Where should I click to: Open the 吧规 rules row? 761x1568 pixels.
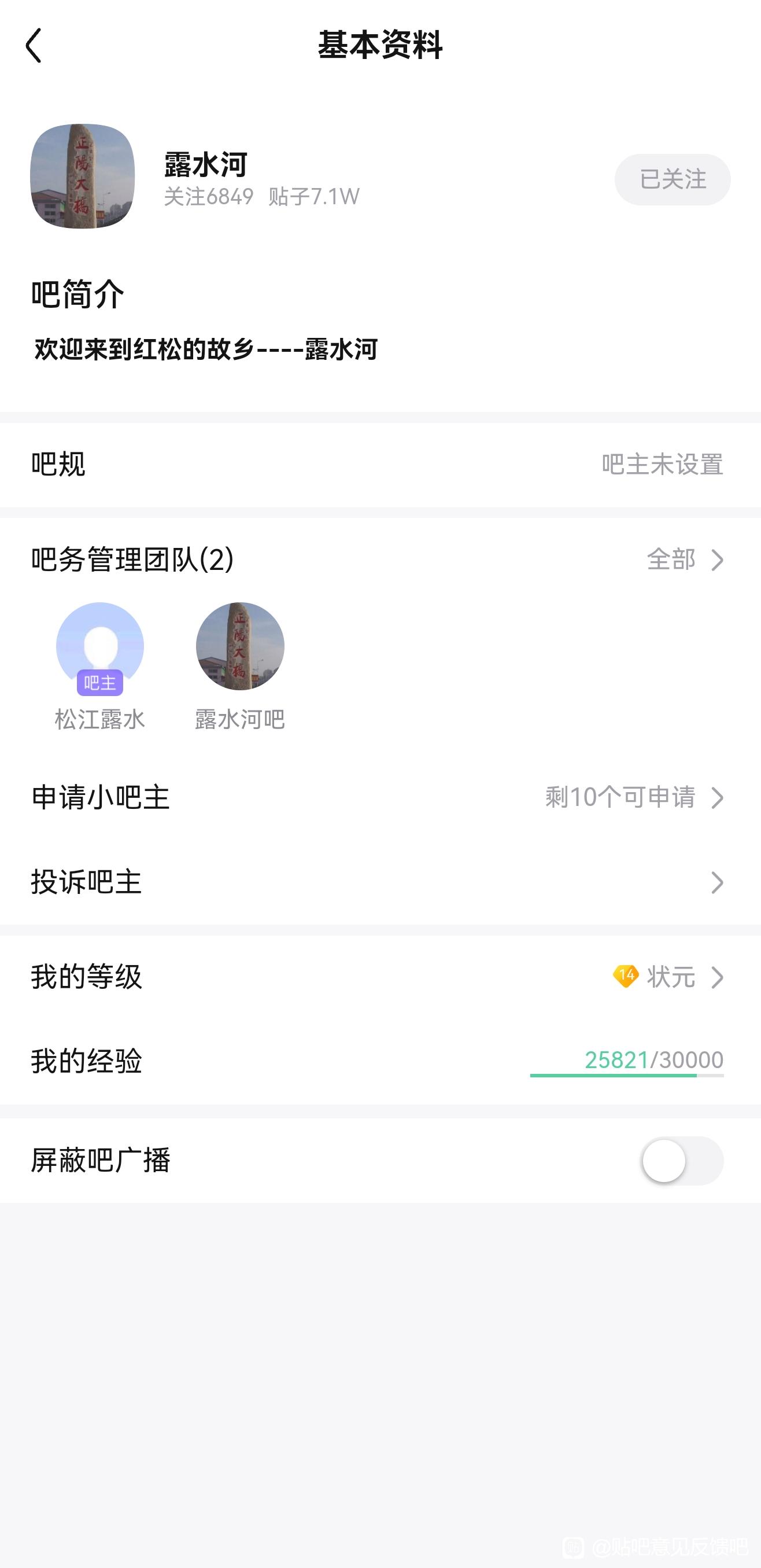click(x=380, y=465)
